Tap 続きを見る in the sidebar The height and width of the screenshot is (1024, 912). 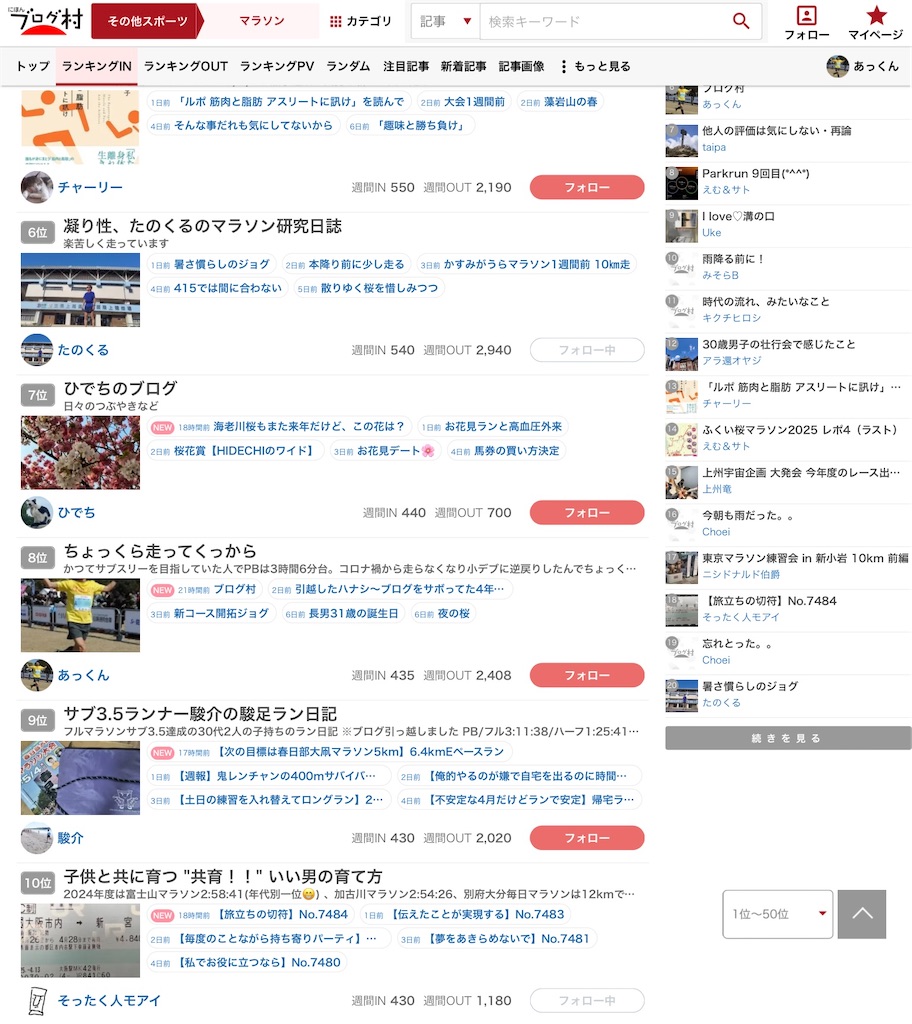coord(787,738)
